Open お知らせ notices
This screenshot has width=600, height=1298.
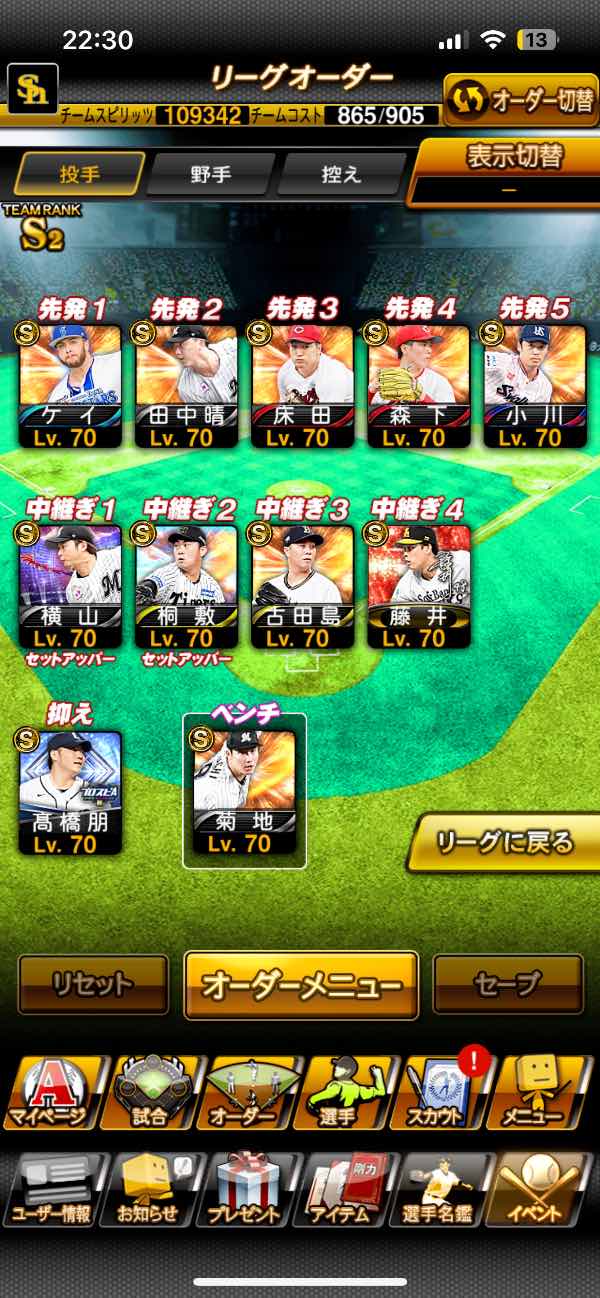coord(149,1189)
